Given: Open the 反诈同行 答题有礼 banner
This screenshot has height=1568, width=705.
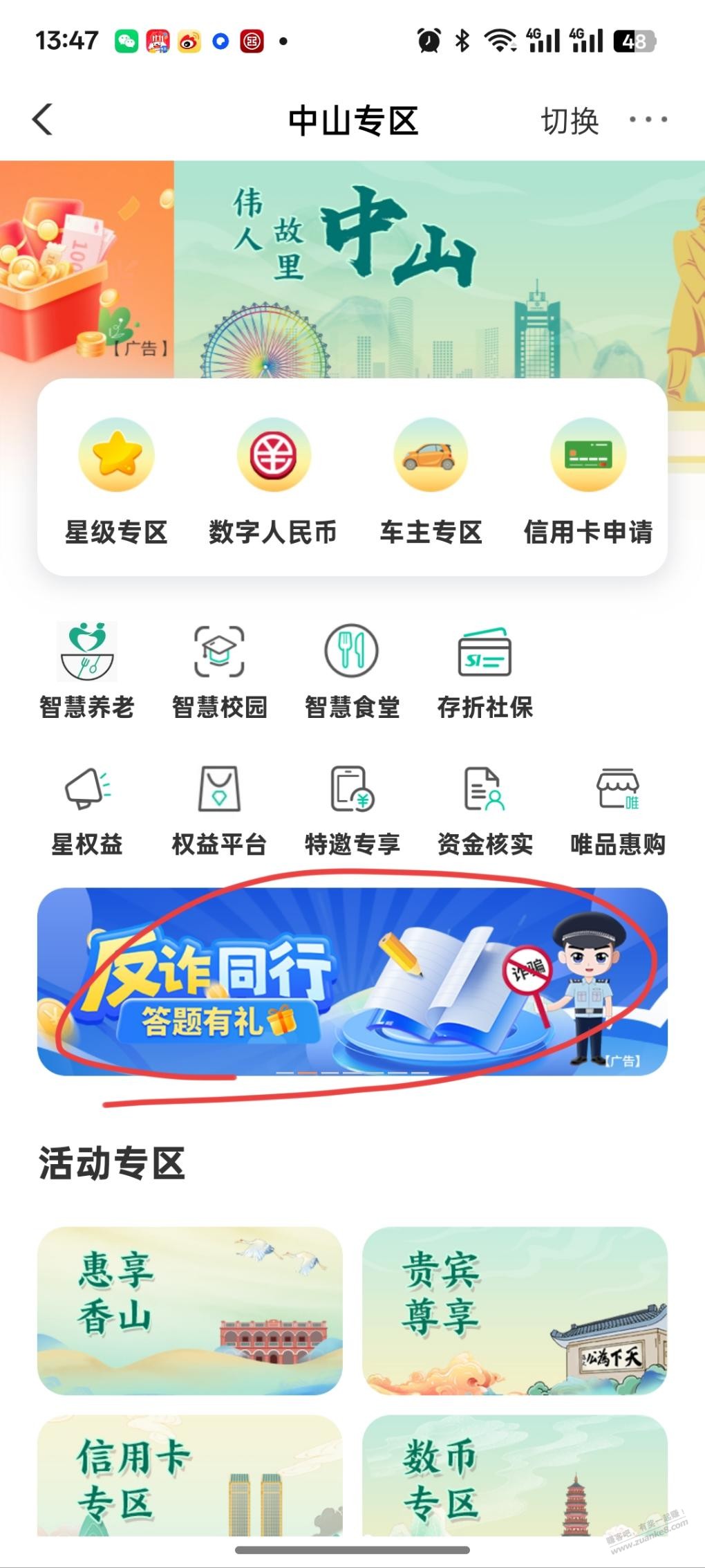Looking at the screenshot, I should [x=352, y=981].
